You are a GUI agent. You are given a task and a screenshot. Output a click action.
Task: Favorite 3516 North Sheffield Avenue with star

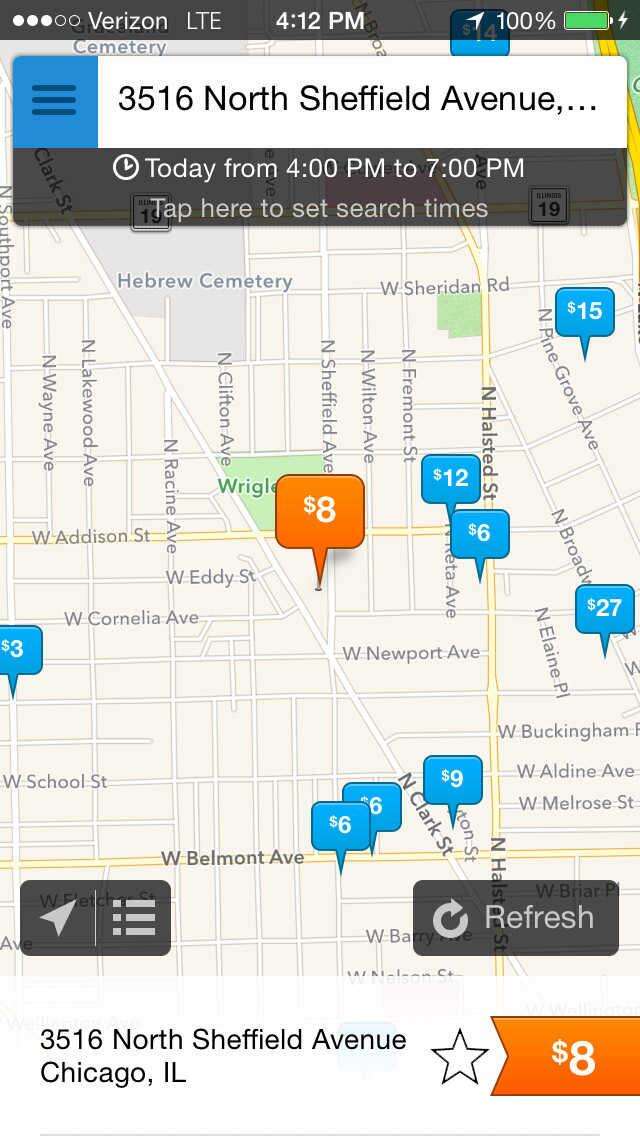coord(460,1058)
